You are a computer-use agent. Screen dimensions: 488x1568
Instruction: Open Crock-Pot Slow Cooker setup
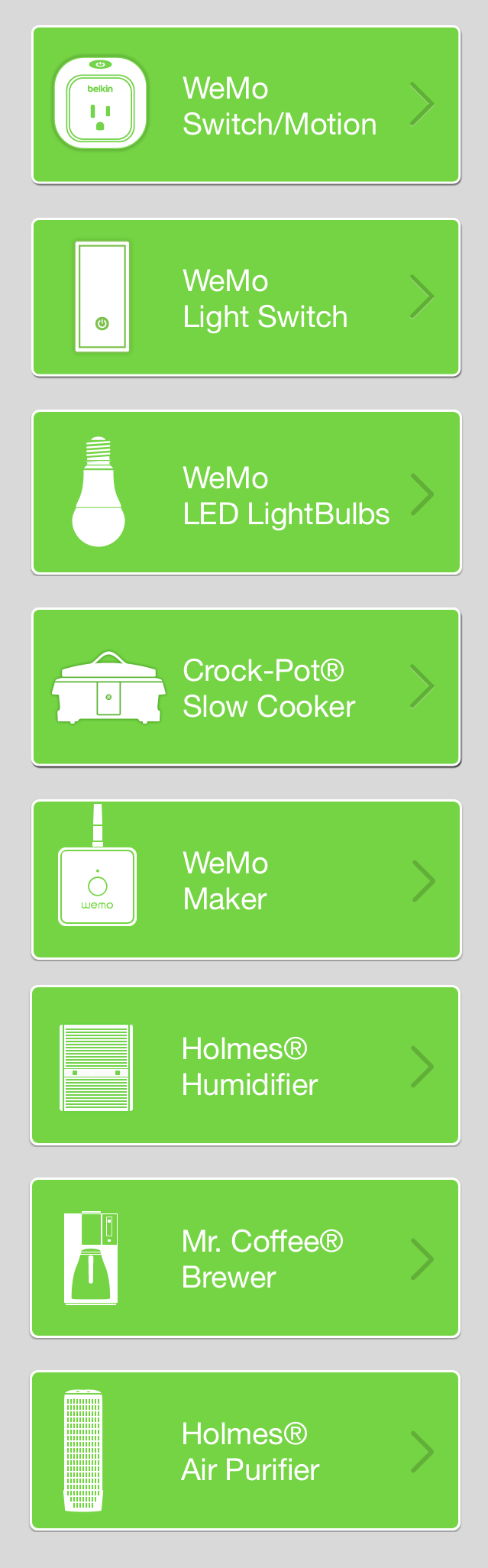point(246,687)
